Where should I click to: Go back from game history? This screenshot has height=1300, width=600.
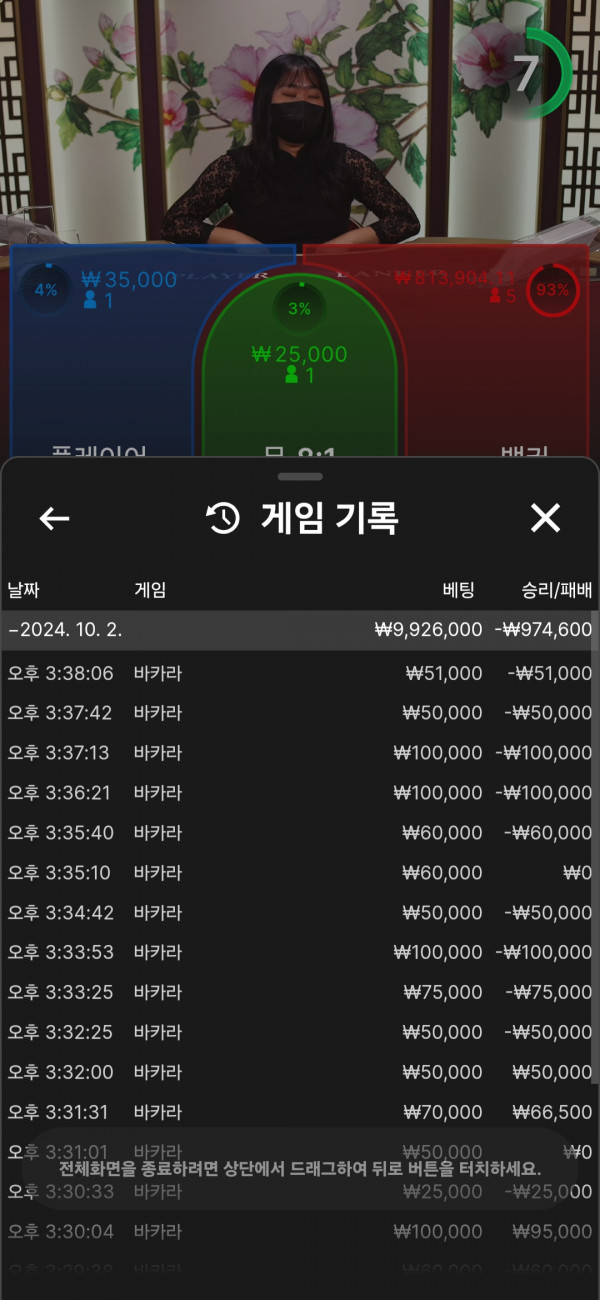pyautogui.click(x=54, y=518)
